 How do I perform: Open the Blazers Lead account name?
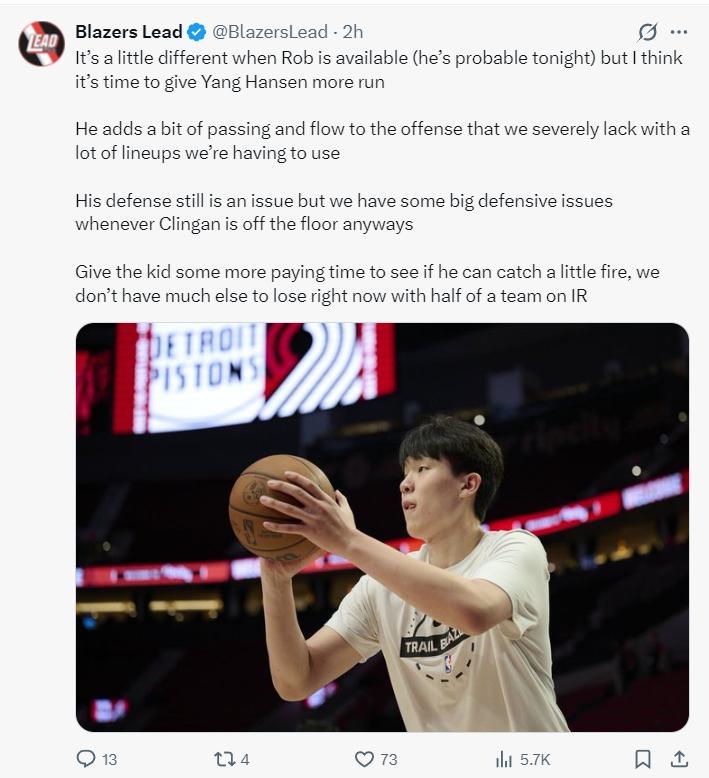pos(129,32)
